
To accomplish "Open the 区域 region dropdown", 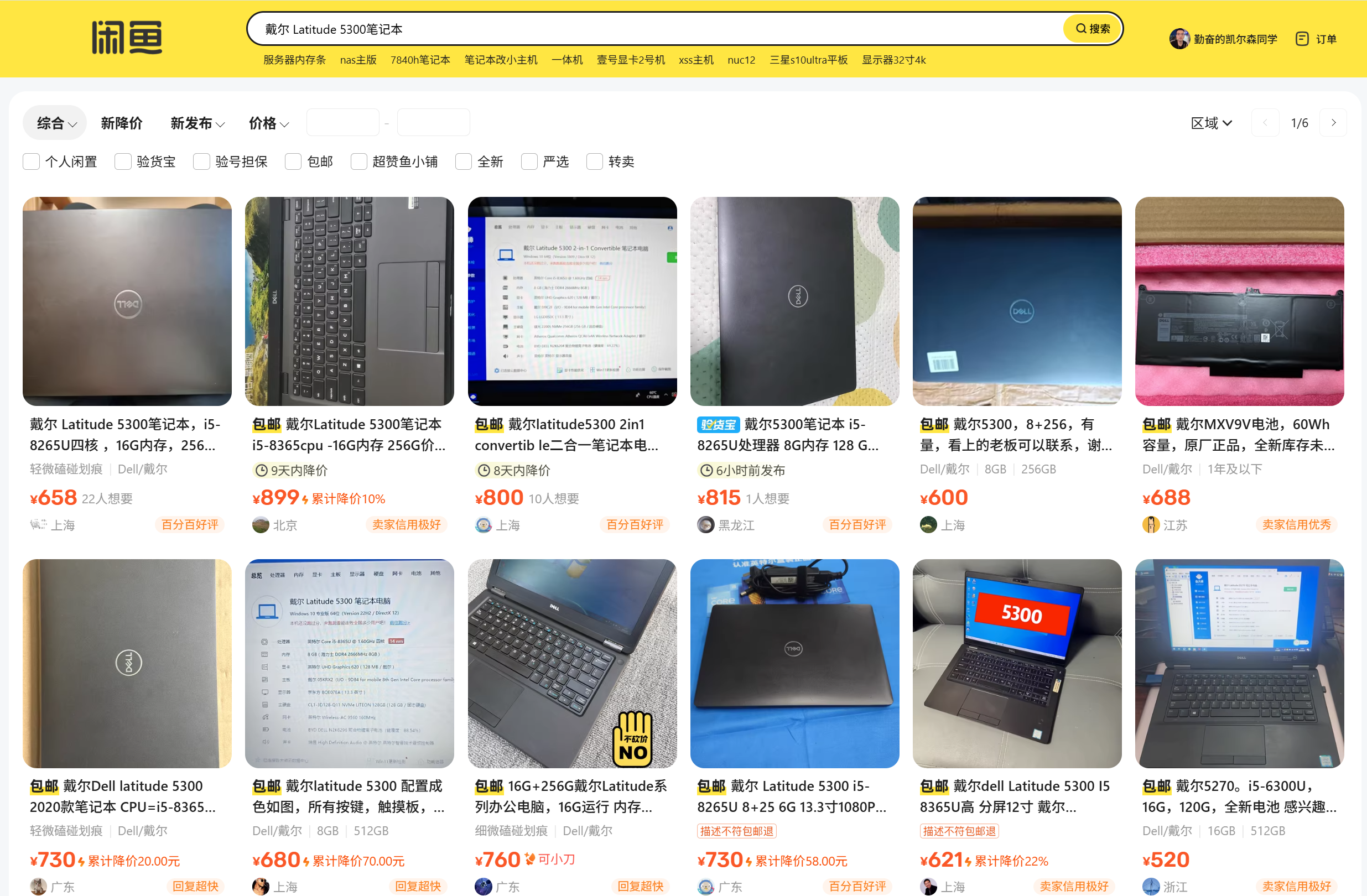I will click(1211, 123).
